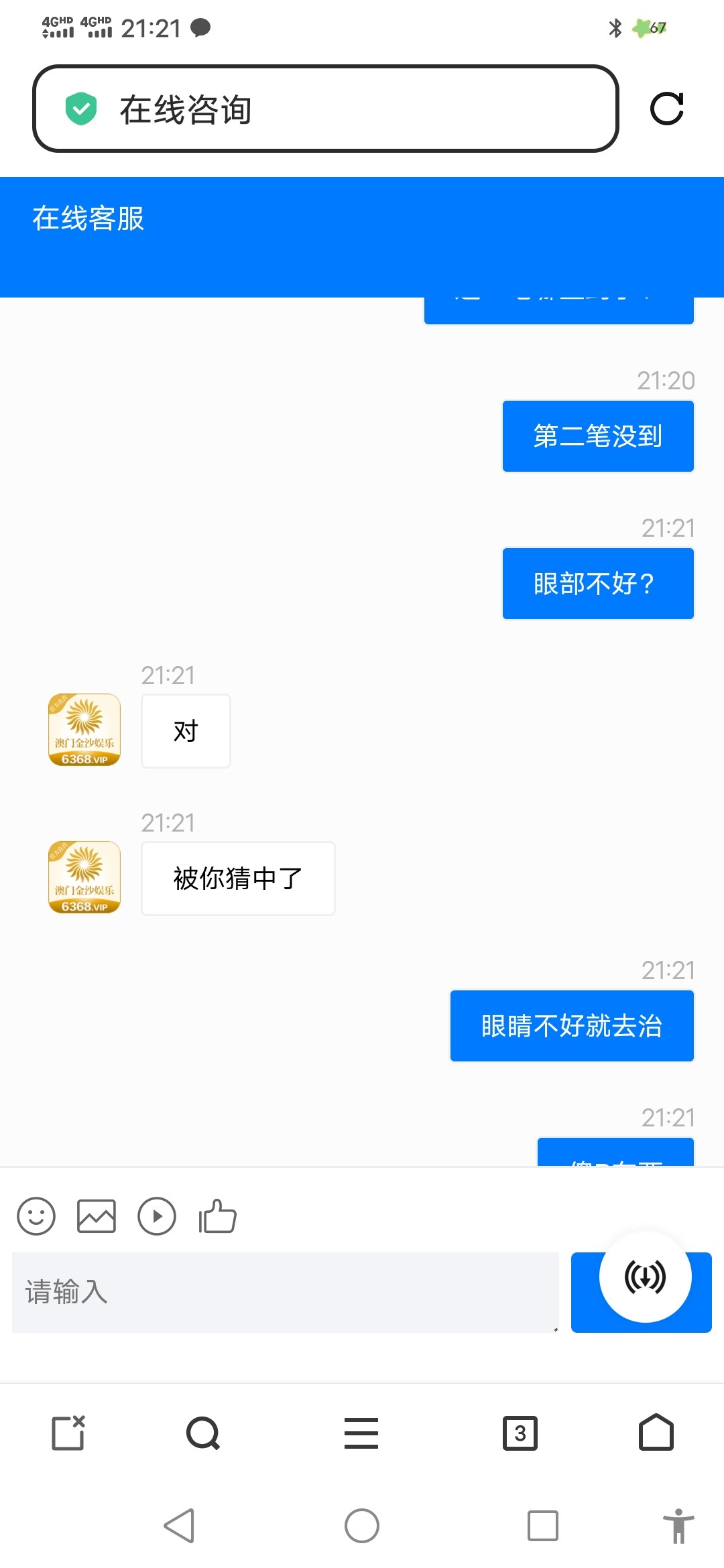Open the browser menu icon
The height and width of the screenshot is (1568, 724).
[x=362, y=1434]
